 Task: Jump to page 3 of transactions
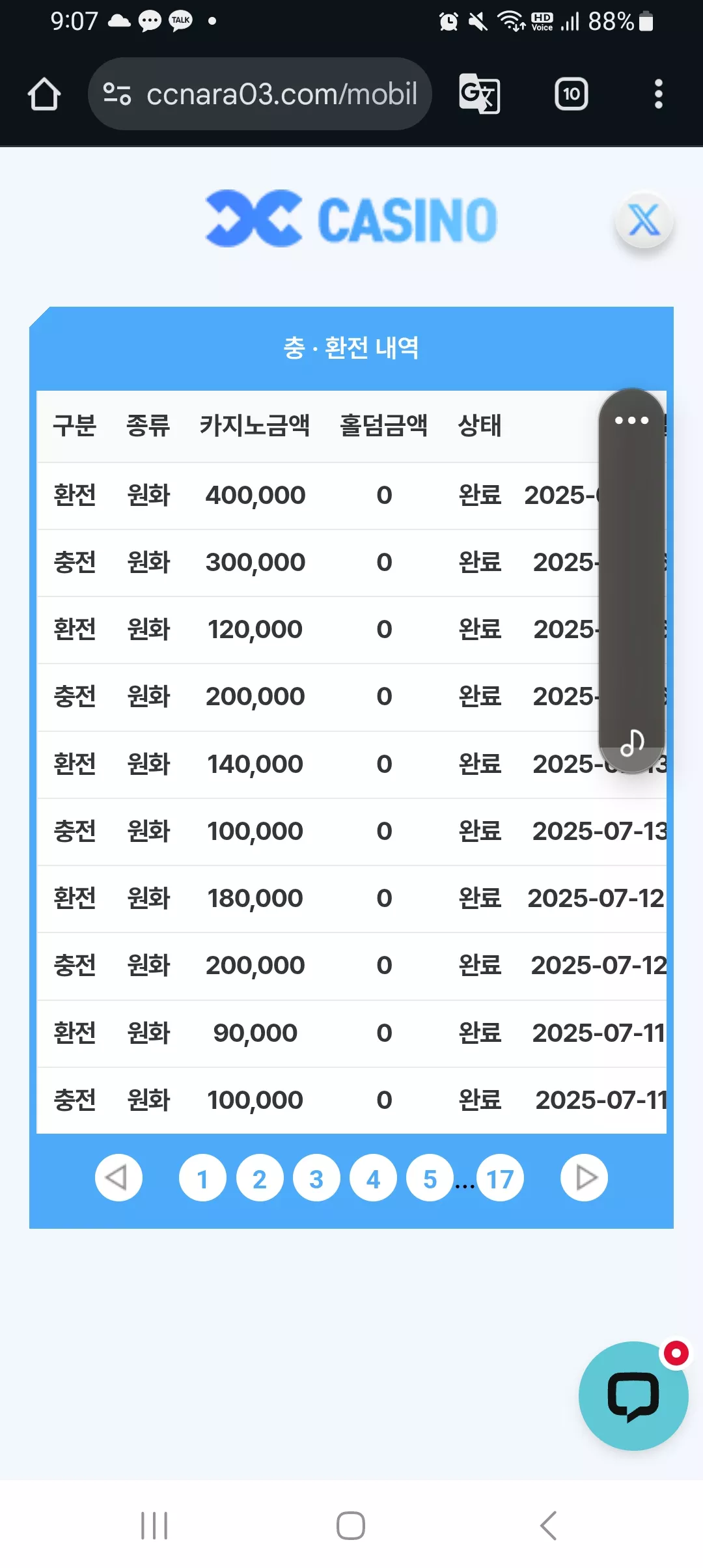point(316,1178)
